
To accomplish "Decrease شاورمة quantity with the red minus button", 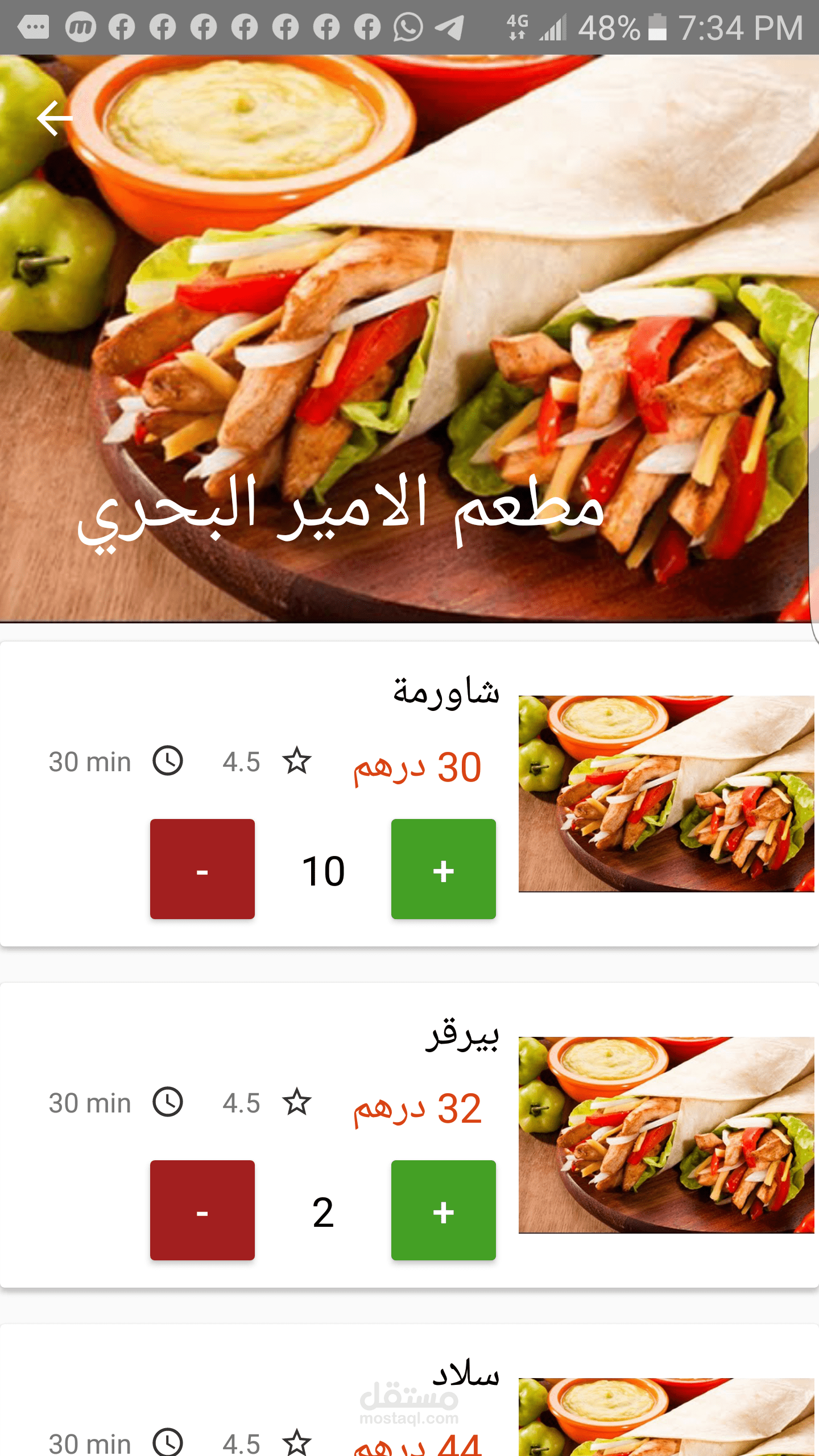I will (x=202, y=869).
